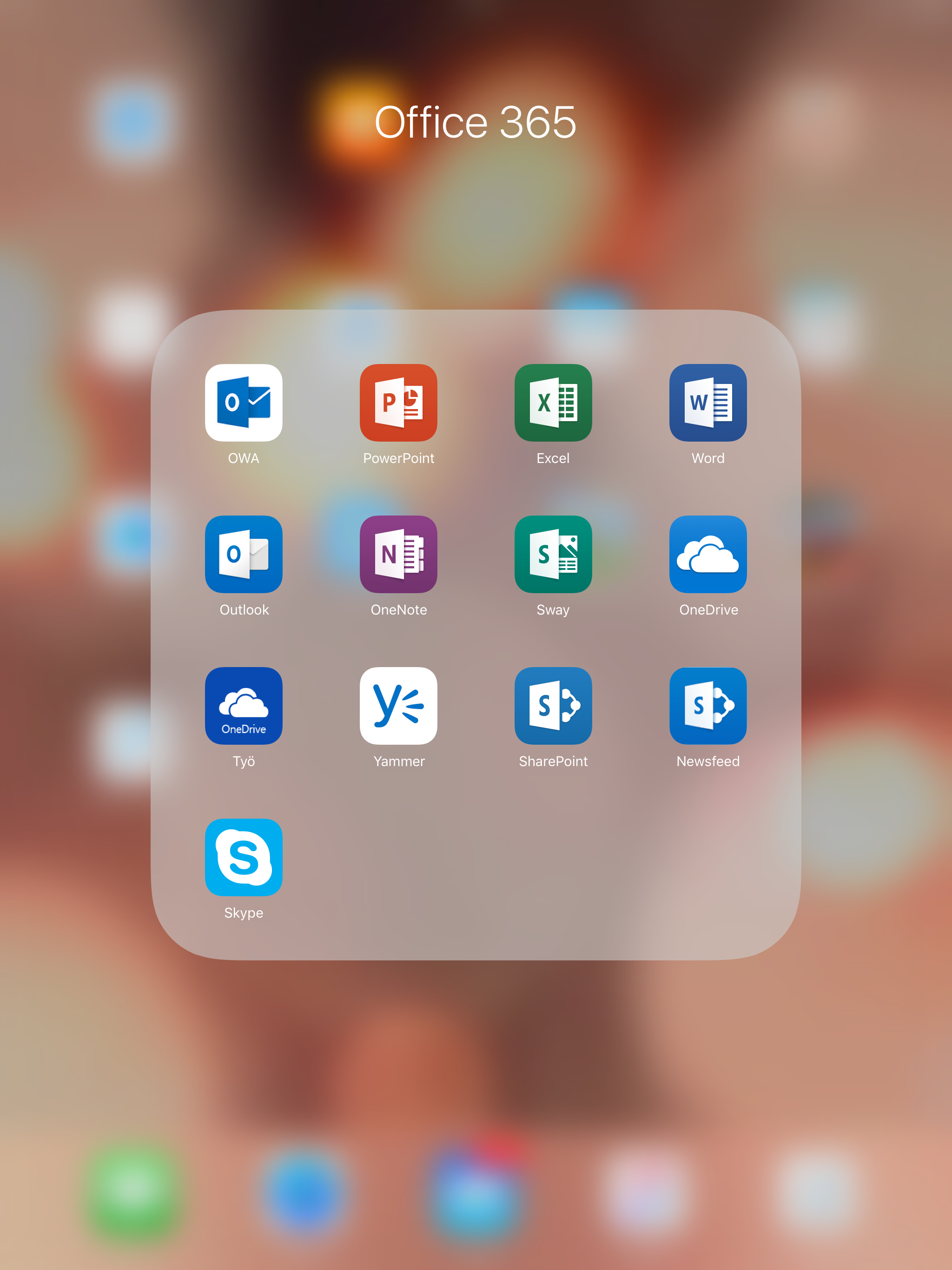Image resolution: width=952 pixels, height=1270 pixels.
Task: Open the Excel app
Action: pyautogui.click(x=553, y=403)
